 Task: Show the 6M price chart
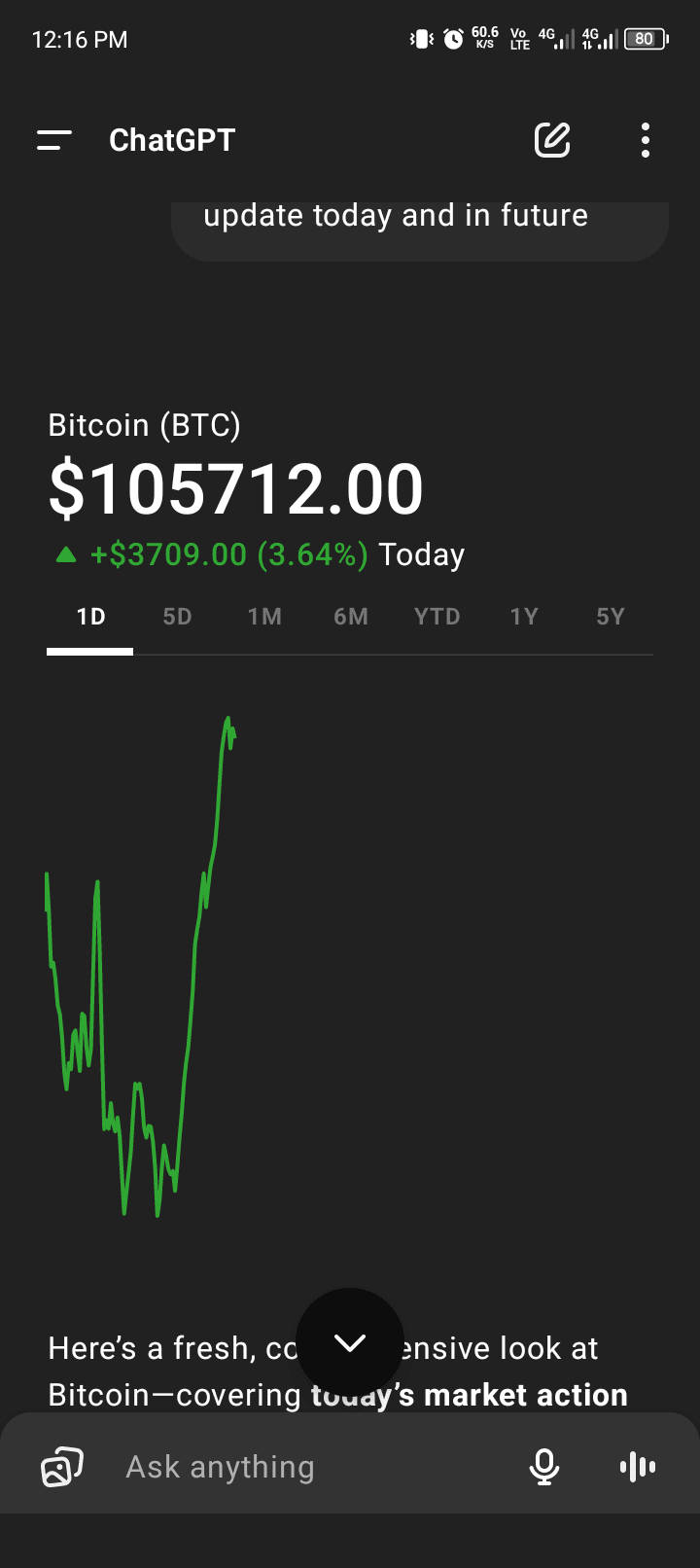351,617
